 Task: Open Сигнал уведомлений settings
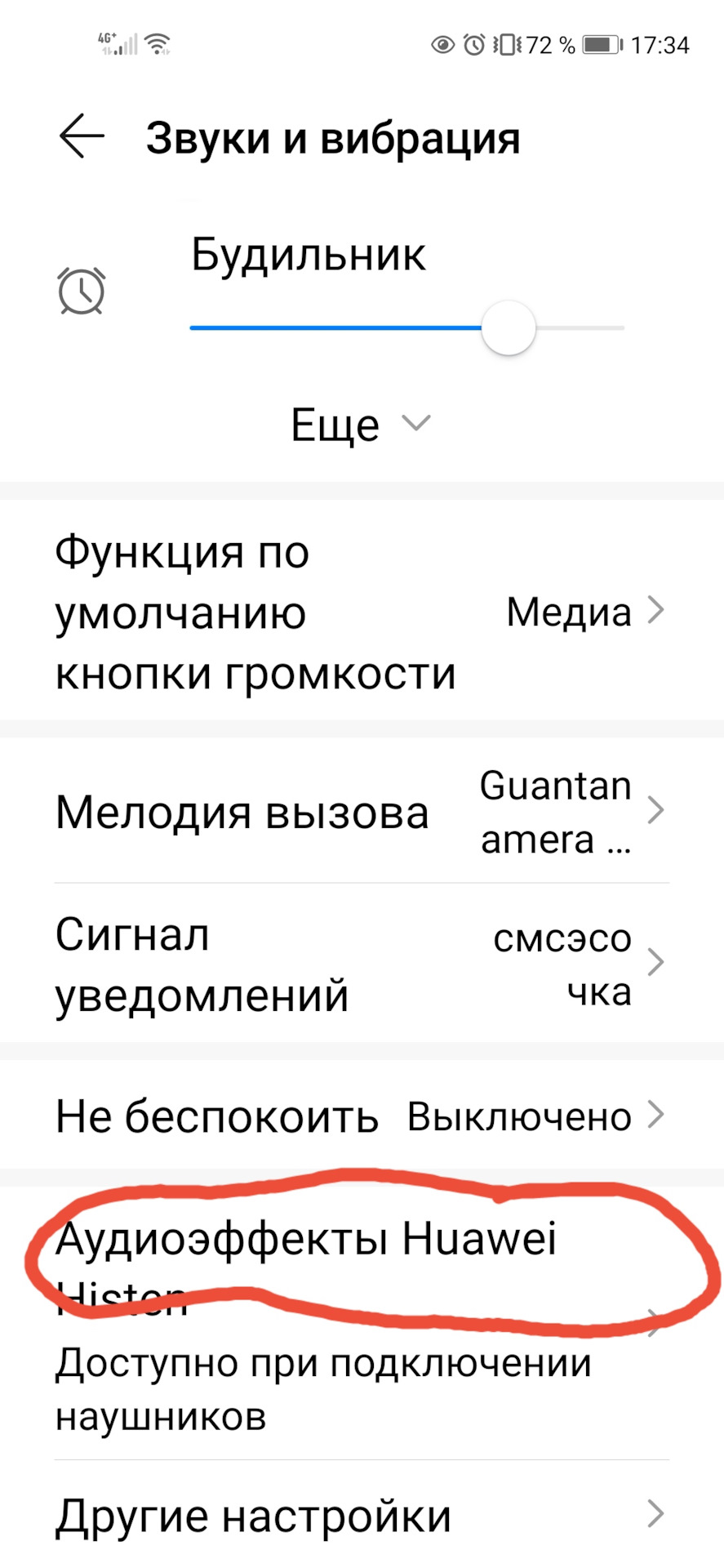point(361,964)
